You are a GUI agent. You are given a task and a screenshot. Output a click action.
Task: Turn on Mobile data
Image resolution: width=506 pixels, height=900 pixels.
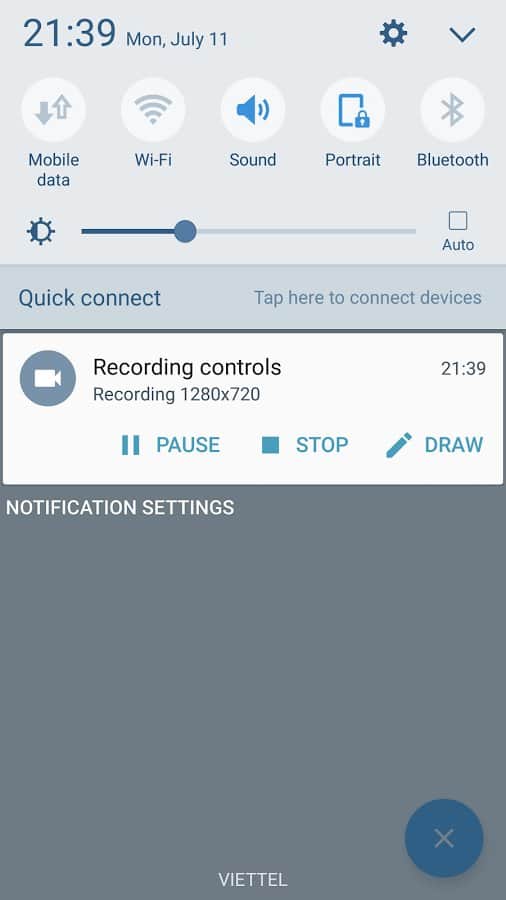coord(53,110)
